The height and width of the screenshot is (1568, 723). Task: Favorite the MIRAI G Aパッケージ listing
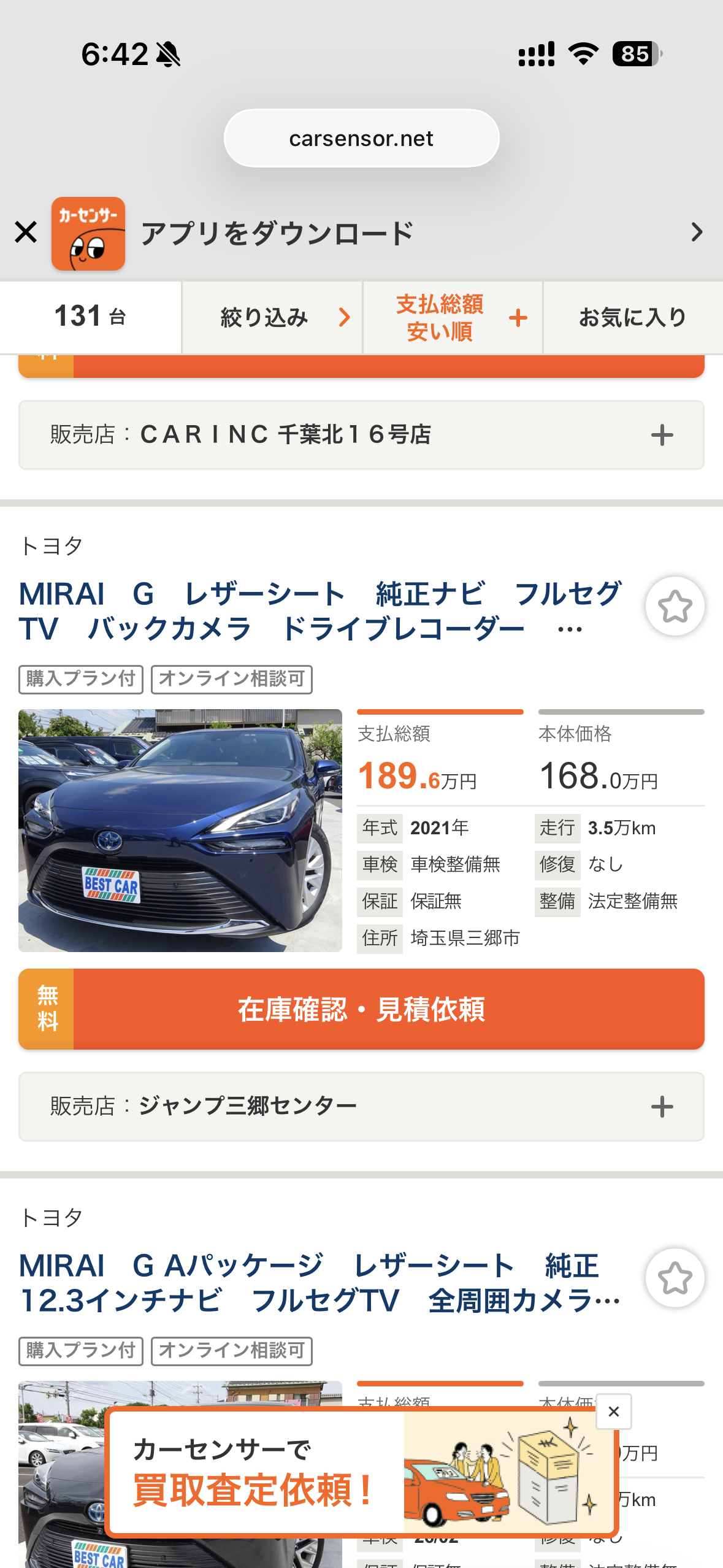[x=675, y=1278]
